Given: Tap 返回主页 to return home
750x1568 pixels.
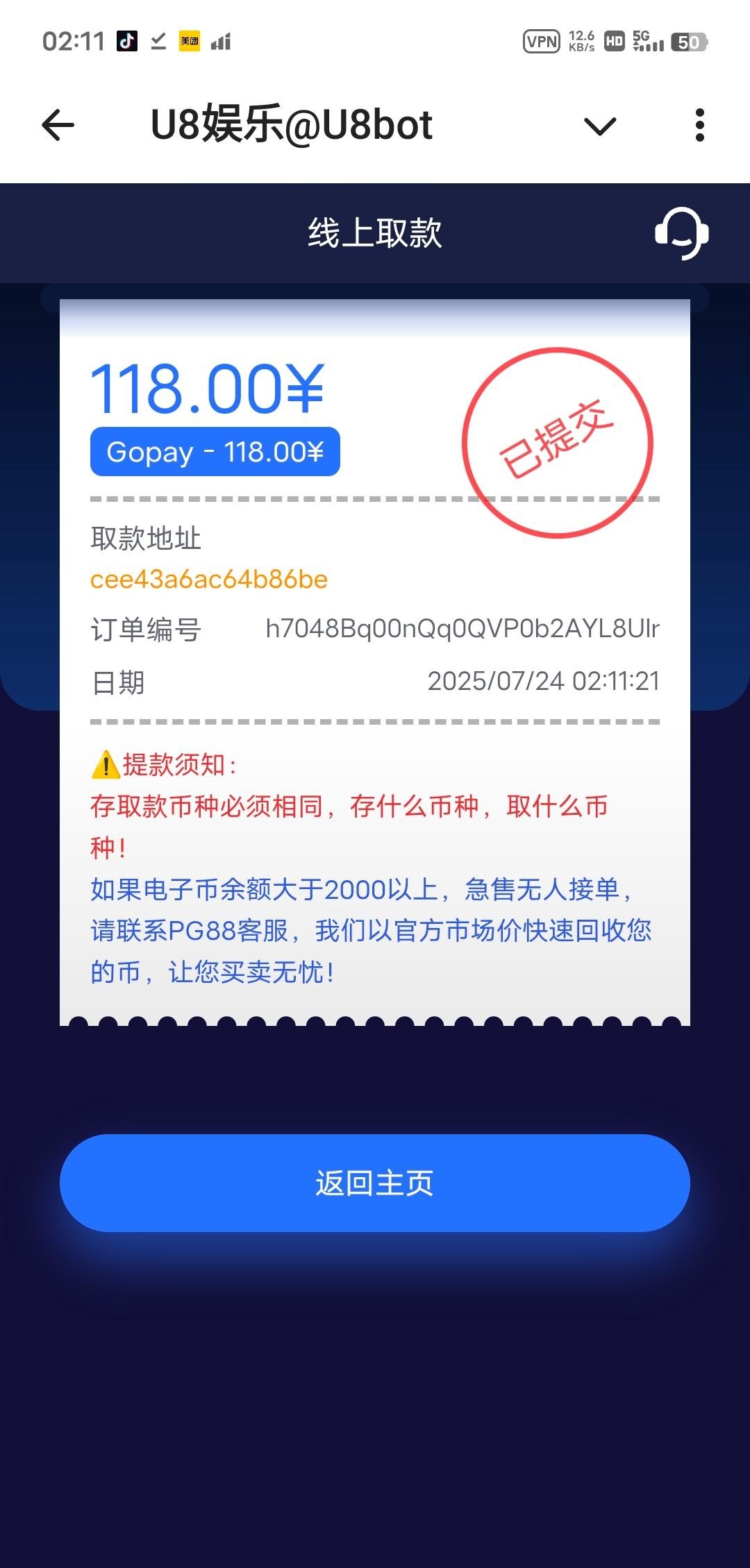Looking at the screenshot, I should coord(375,1183).
